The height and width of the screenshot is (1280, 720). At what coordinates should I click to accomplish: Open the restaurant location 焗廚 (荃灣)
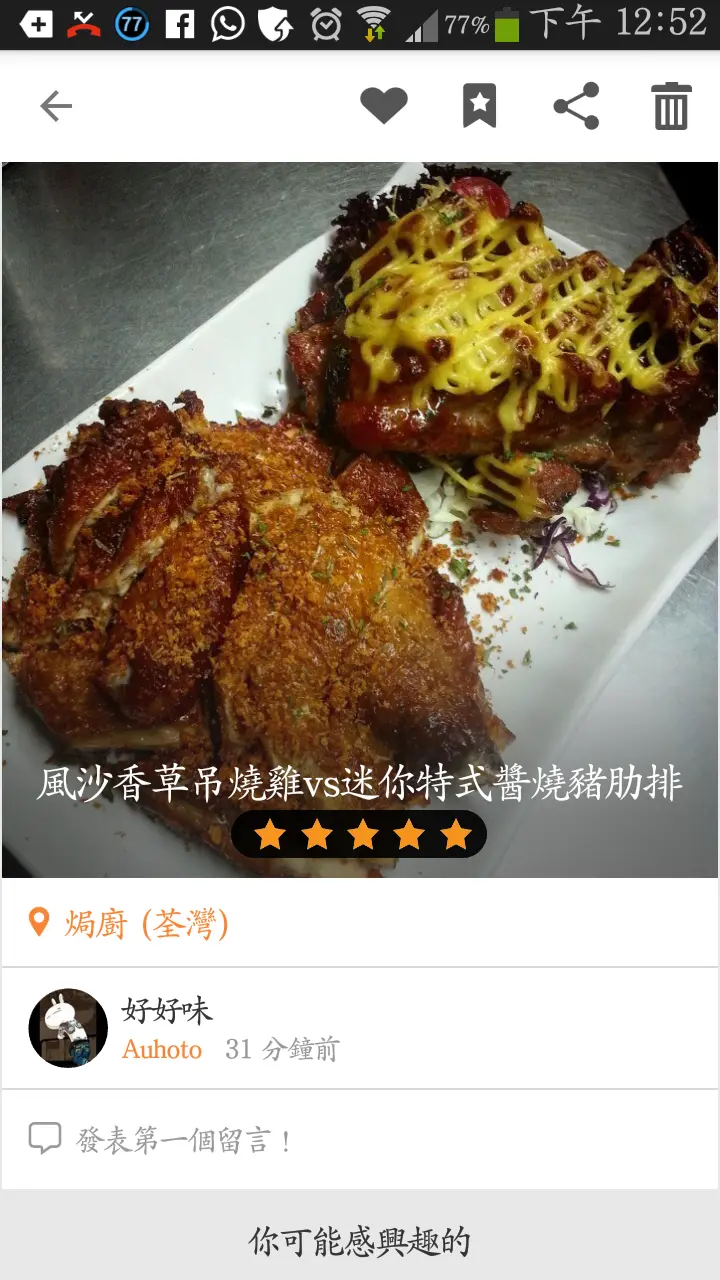point(146,923)
